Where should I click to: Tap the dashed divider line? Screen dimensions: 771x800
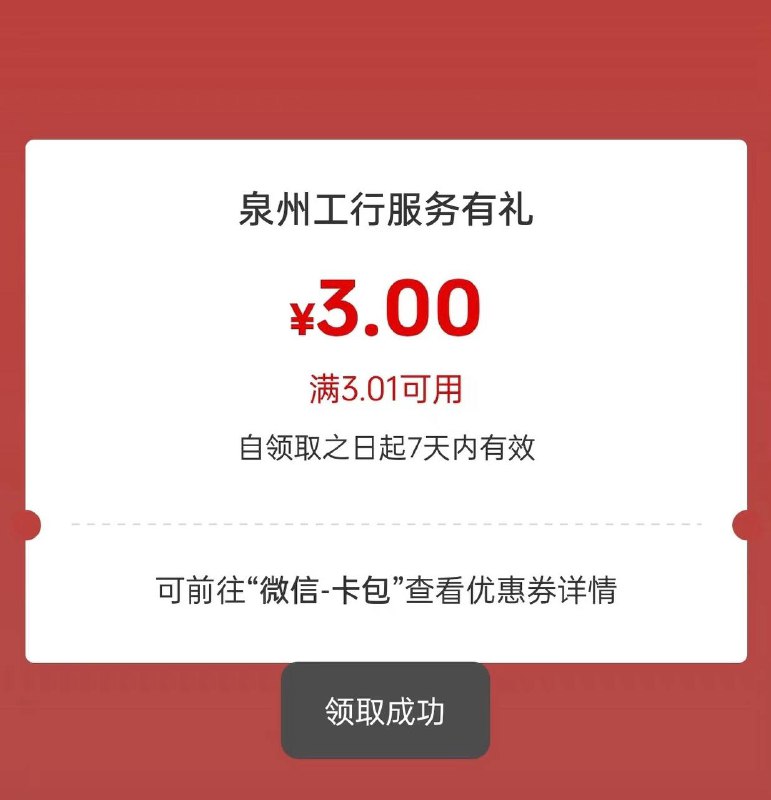coord(385,522)
